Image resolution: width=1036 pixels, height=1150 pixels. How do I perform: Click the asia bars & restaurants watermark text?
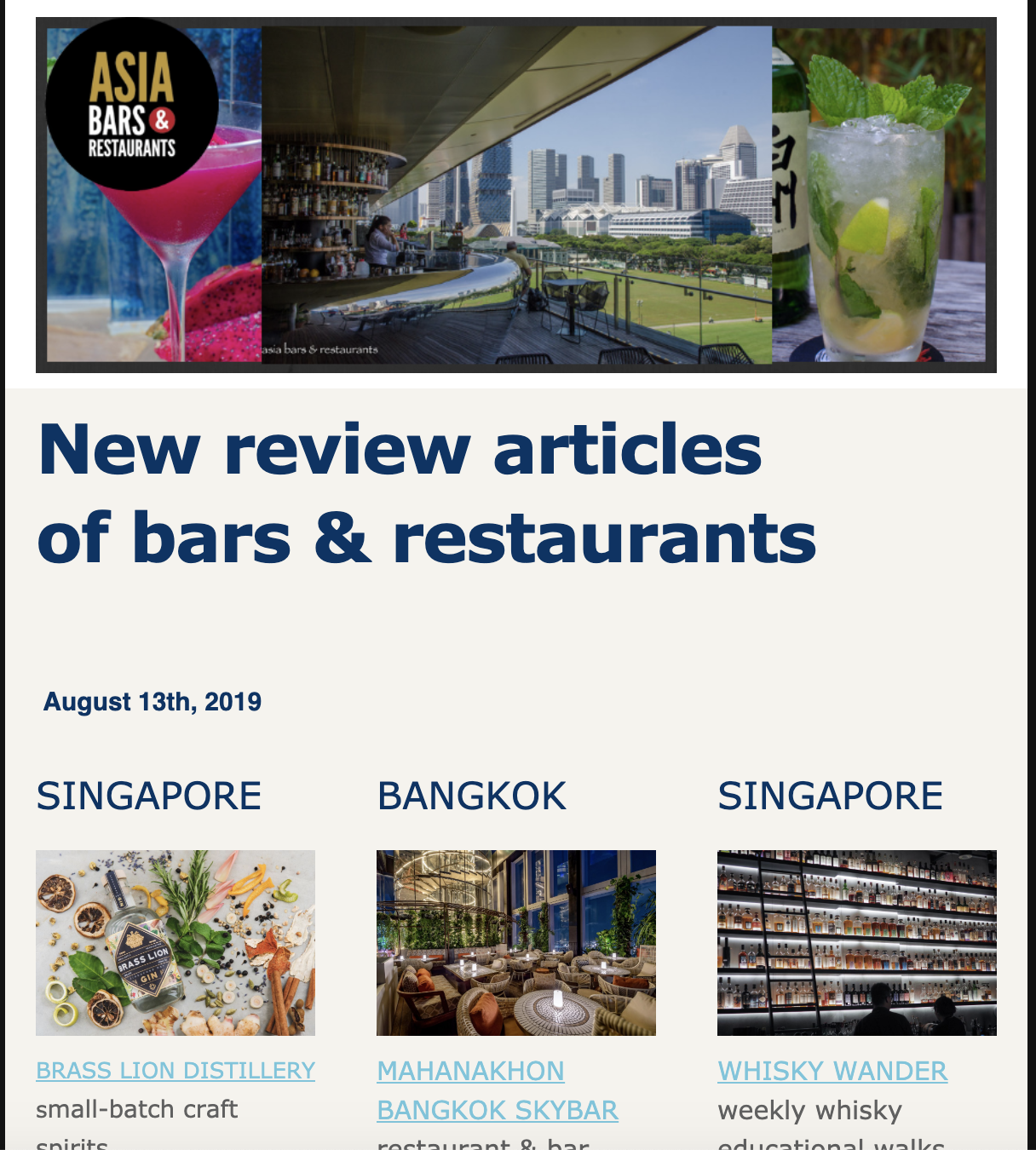pos(318,349)
